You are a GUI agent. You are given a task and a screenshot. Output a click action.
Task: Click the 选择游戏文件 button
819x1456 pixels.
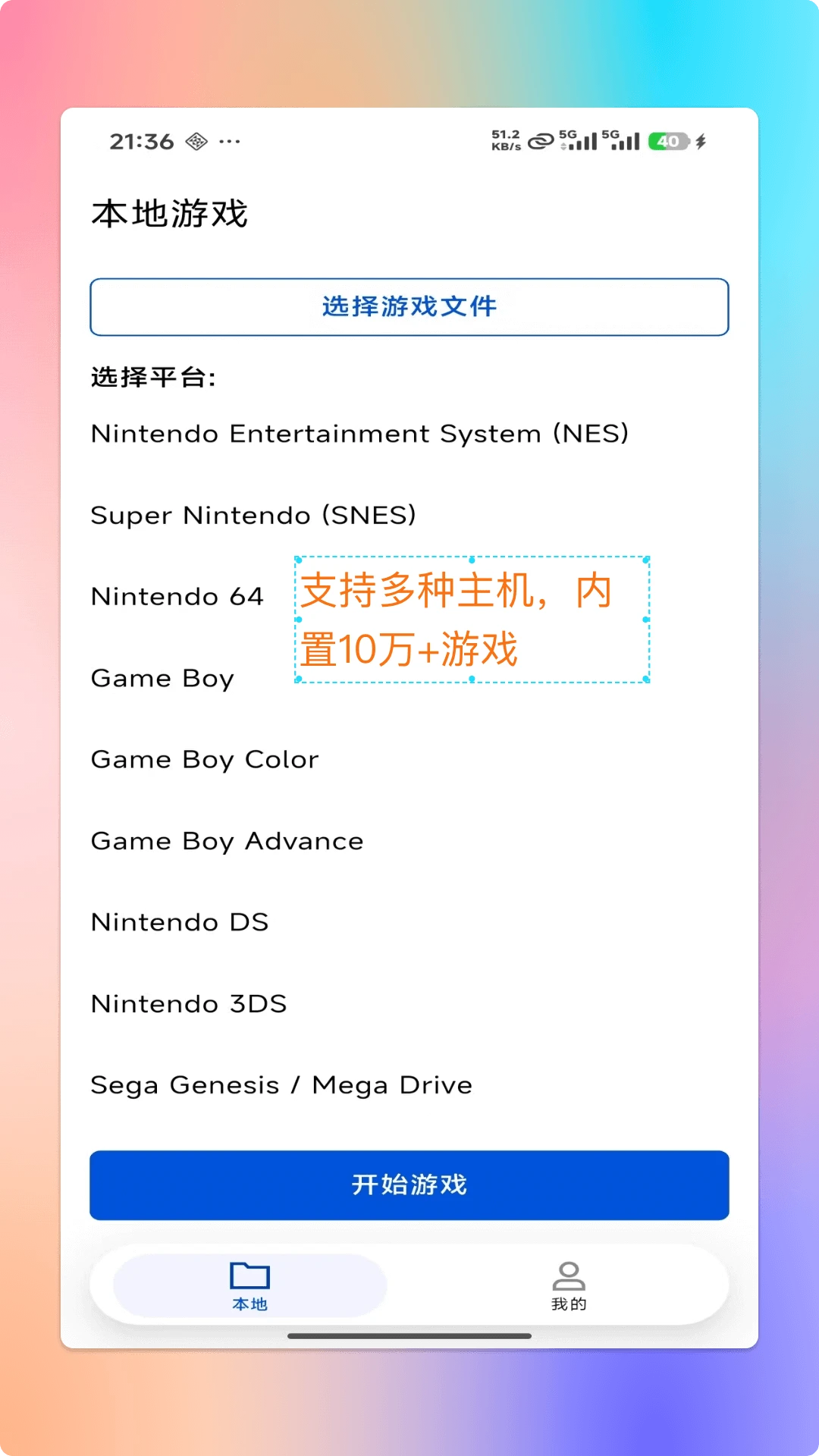coord(409,306)
